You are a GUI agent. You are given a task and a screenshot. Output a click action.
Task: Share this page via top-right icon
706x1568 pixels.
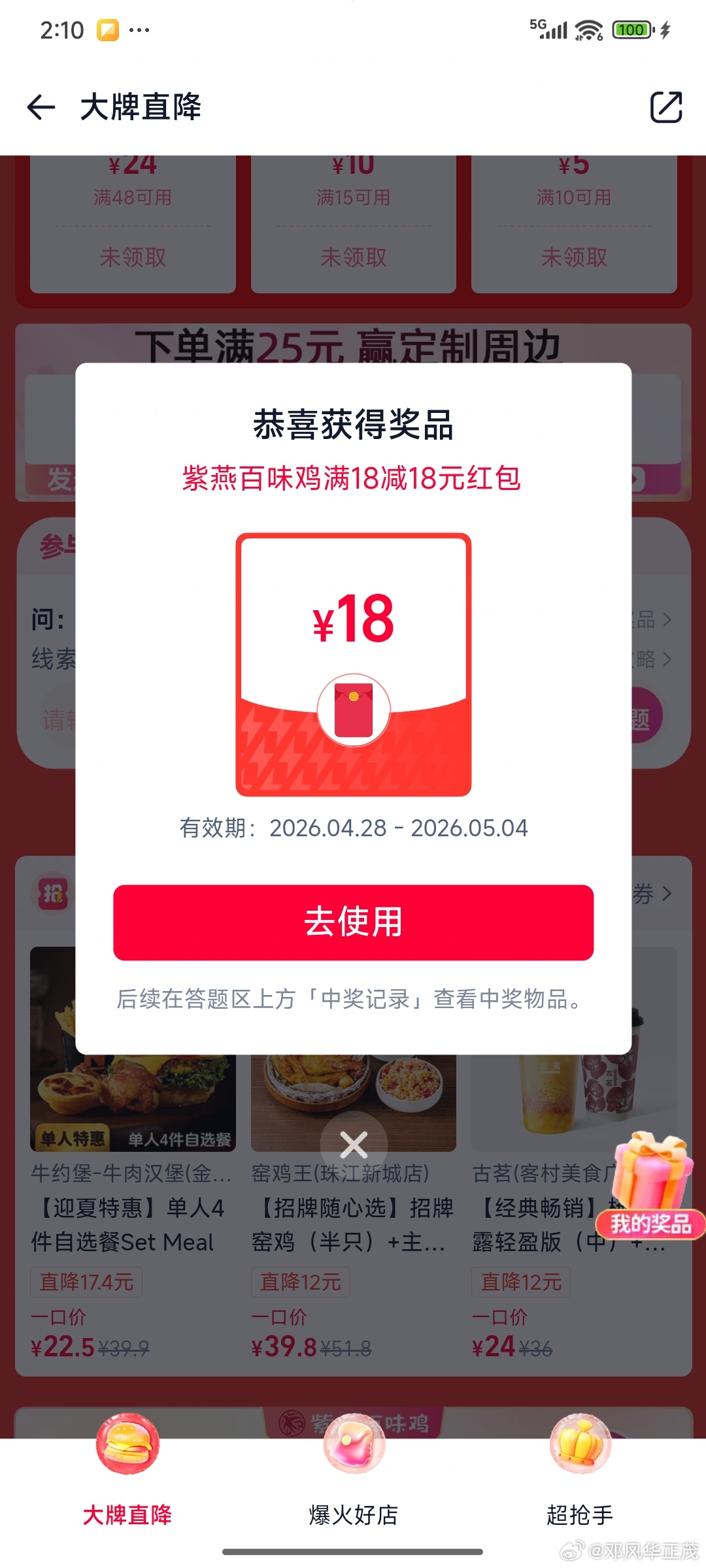pos(665,107)
